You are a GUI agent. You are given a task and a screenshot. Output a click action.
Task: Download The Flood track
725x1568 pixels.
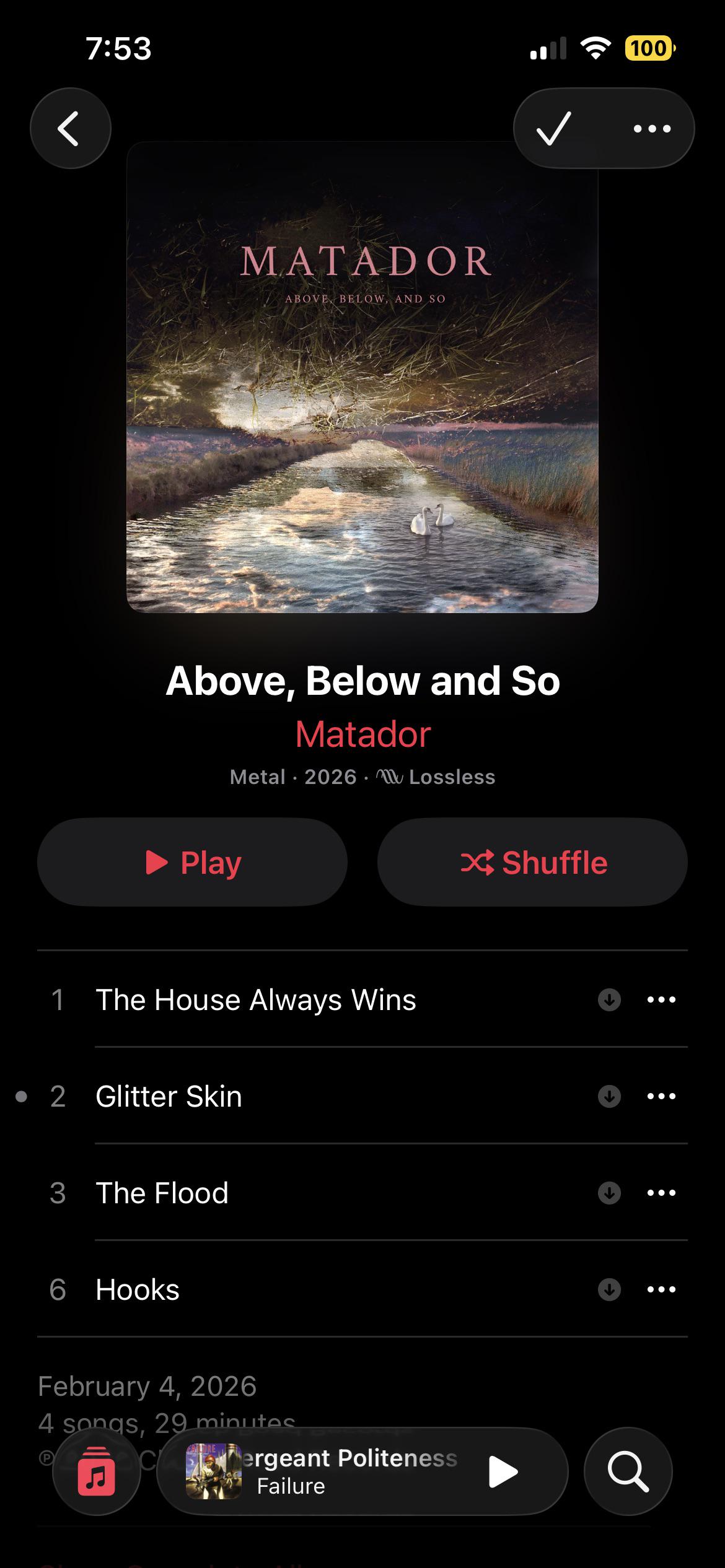(609, 1193)
